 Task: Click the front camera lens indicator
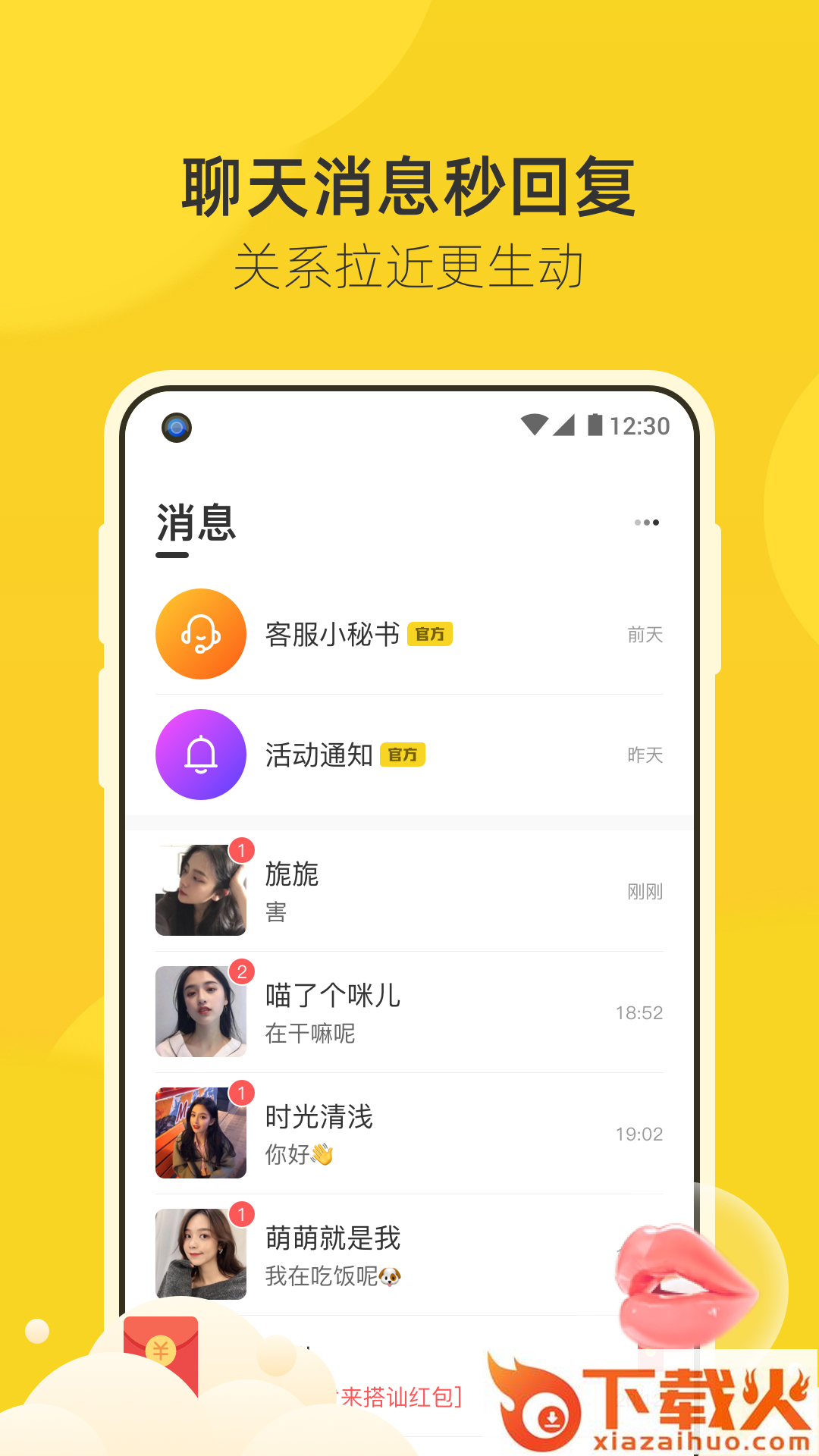pos(176,428)
